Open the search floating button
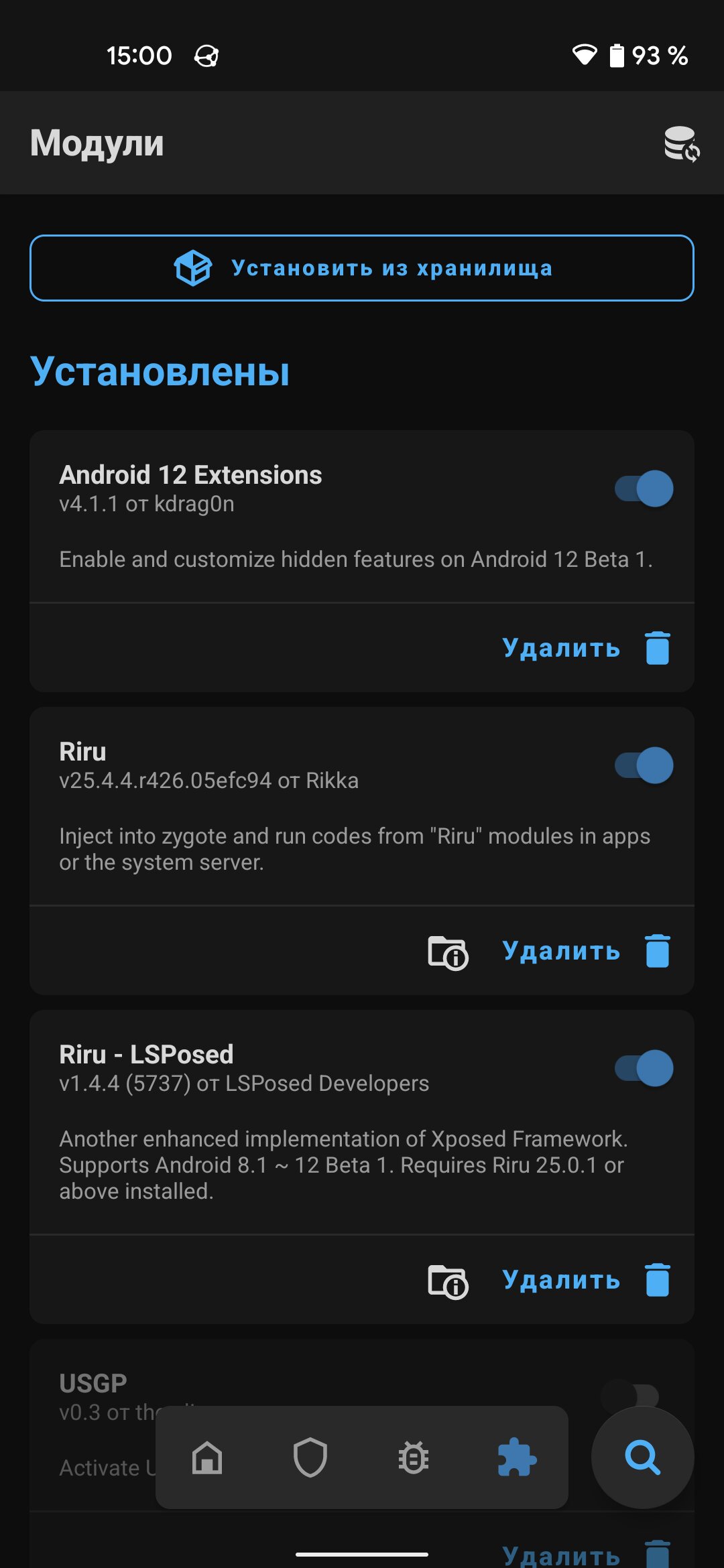 pos(642,1457)
